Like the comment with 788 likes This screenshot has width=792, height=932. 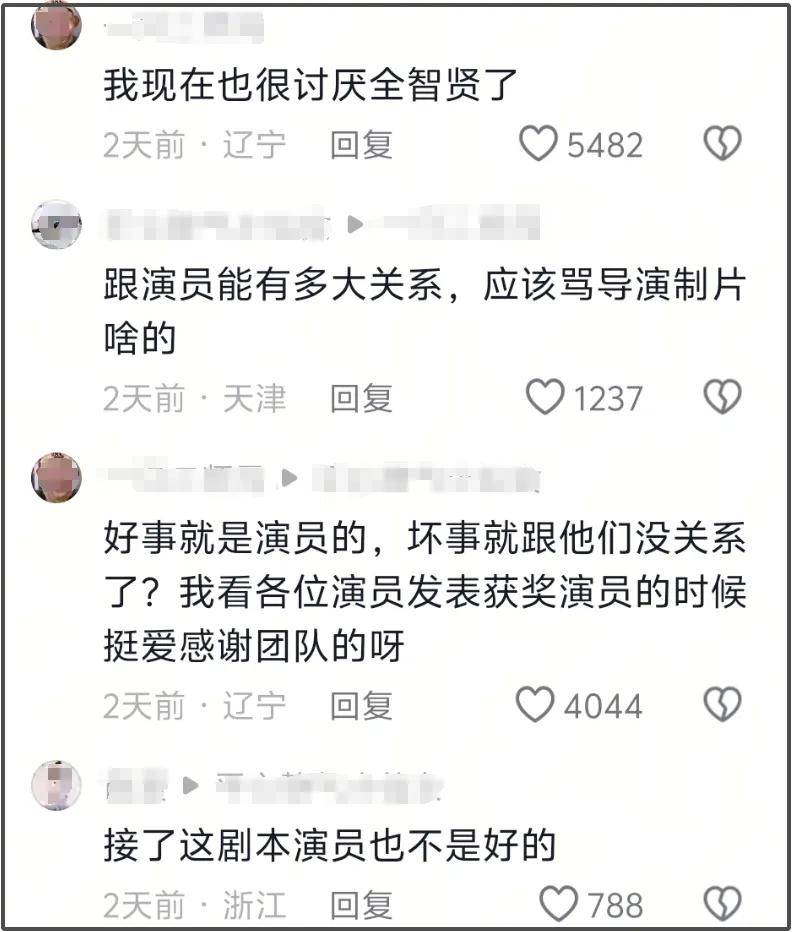[558, 905]
